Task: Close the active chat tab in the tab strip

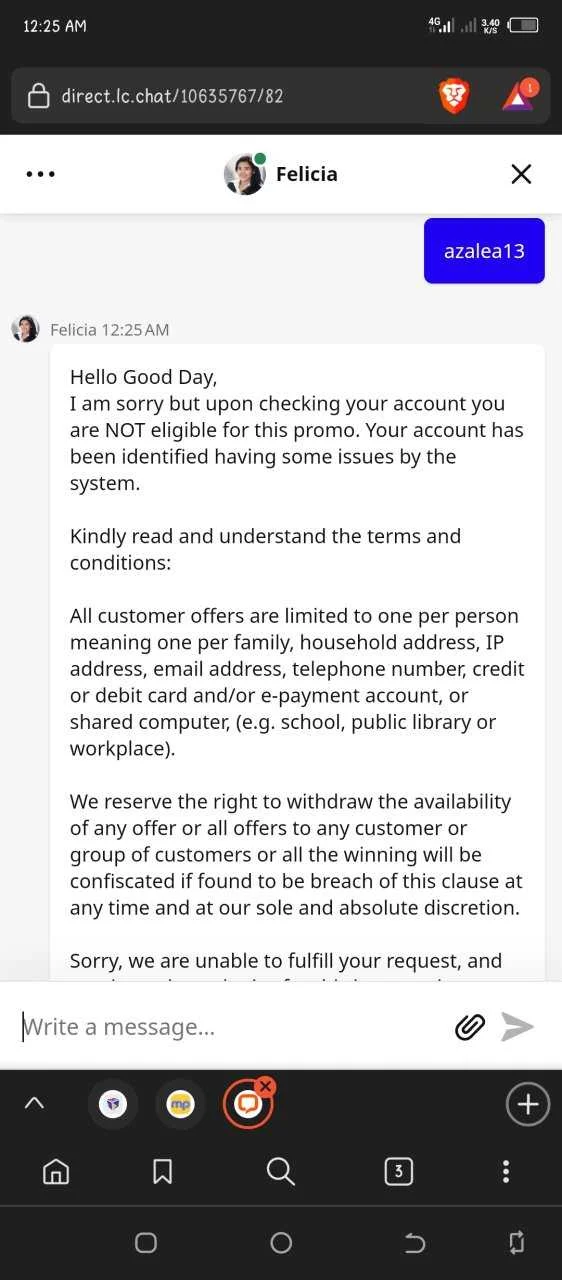Action: (265, 1086)
